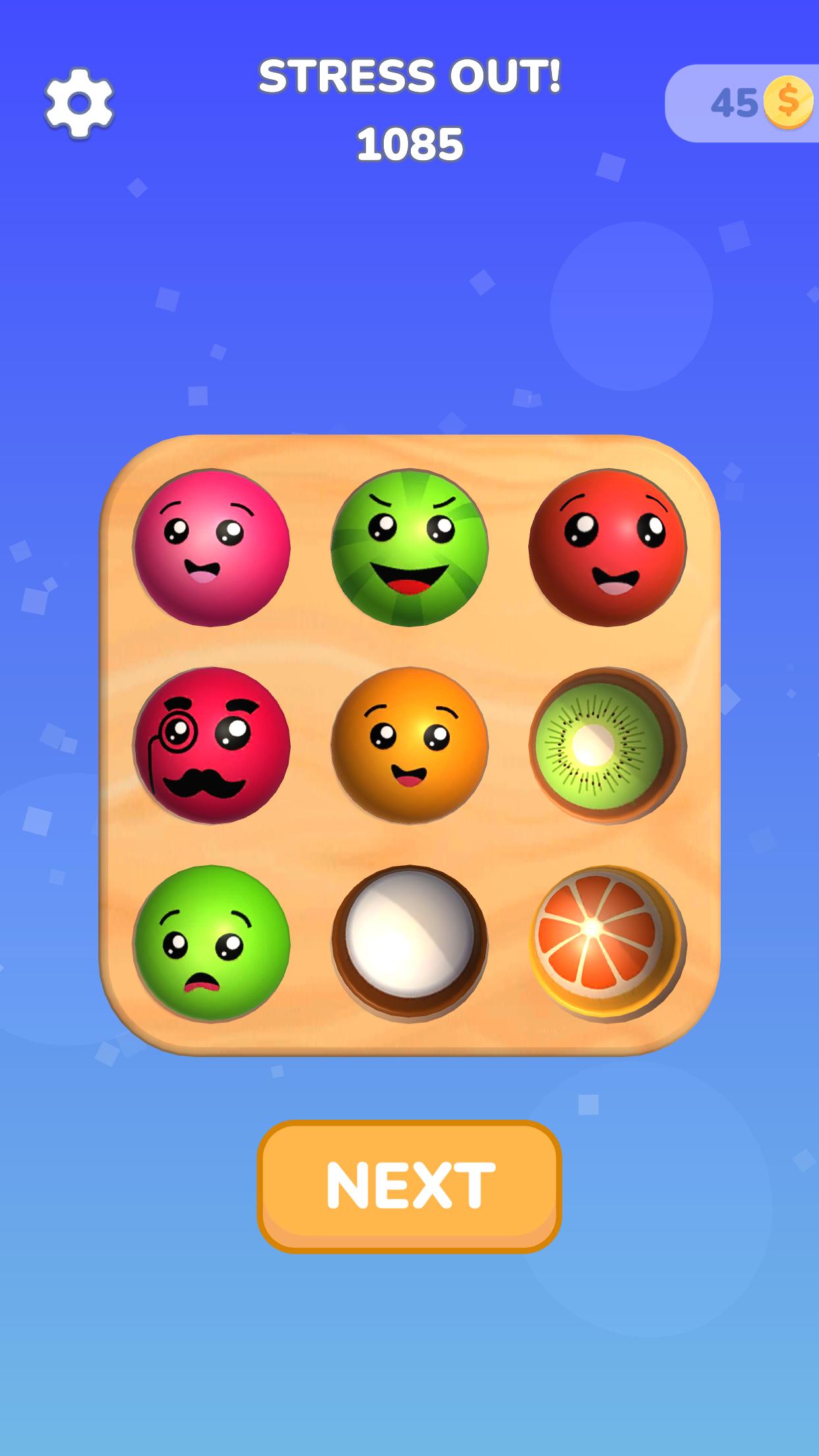The image size is (819, 1456).
Task: Pop the pink smiling ball
Action: [x=212, y=547]
